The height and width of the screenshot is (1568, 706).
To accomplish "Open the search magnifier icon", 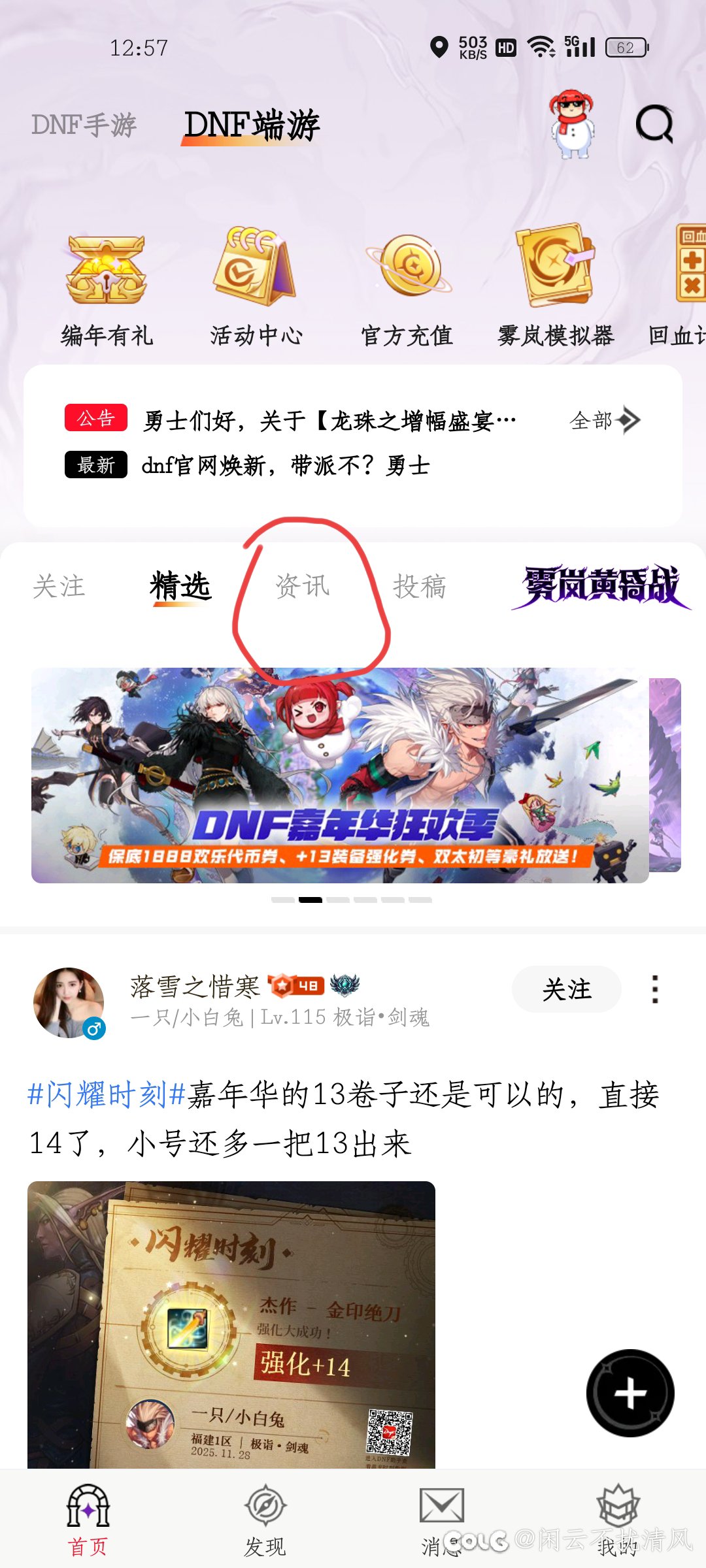I will [x=654, y=124].
